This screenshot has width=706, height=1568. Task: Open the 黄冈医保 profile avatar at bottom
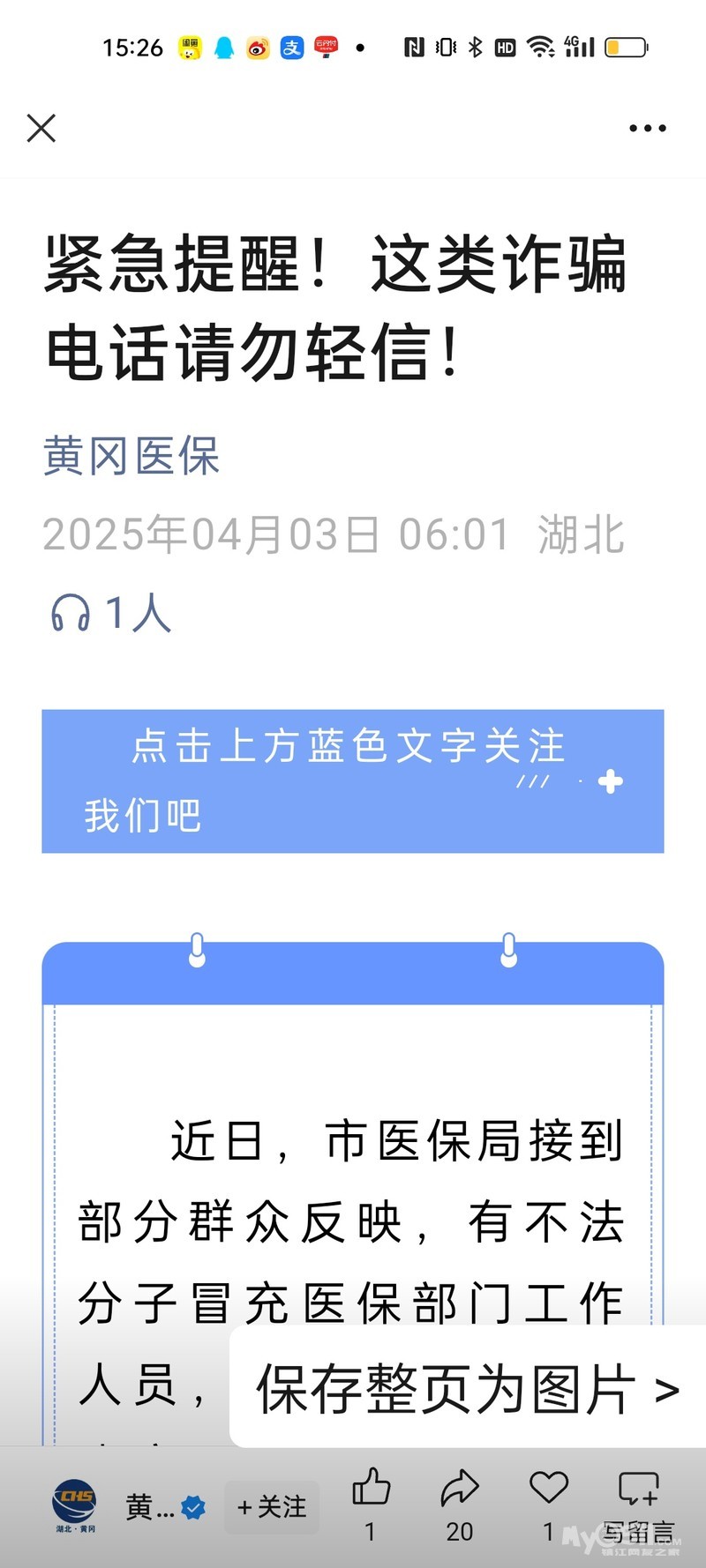click(x=75, y=1504)
